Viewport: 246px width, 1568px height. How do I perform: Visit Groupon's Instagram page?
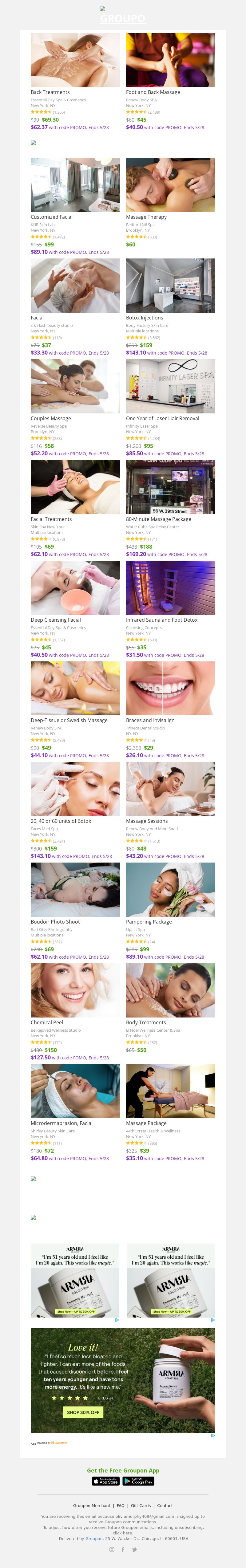click(x=111, y=1549)
